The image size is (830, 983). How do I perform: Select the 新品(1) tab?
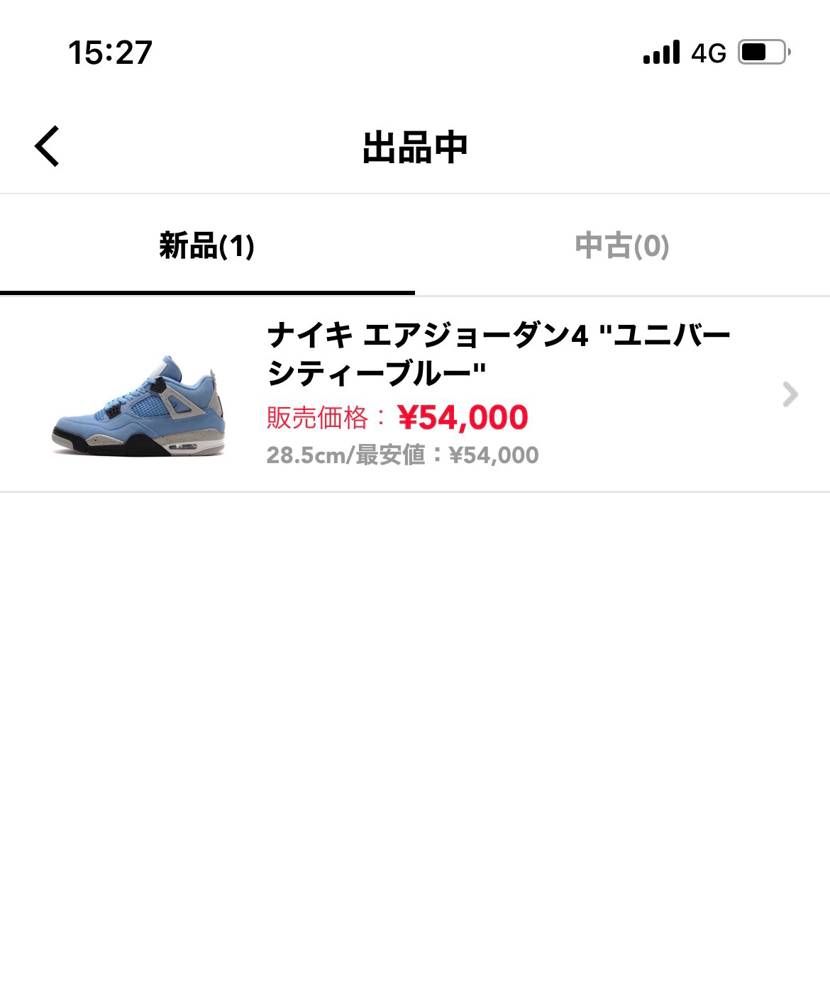pos(207,246)
